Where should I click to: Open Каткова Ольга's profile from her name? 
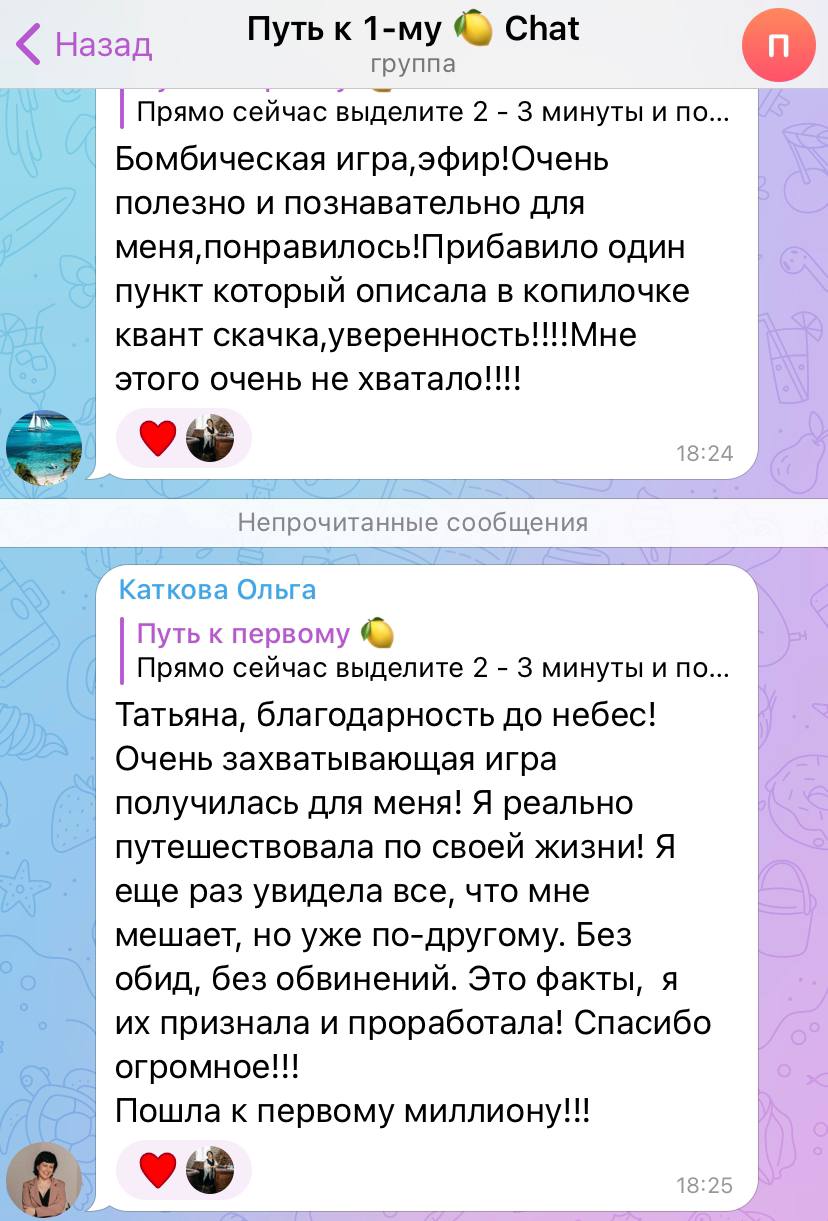[x=217, y=590]
